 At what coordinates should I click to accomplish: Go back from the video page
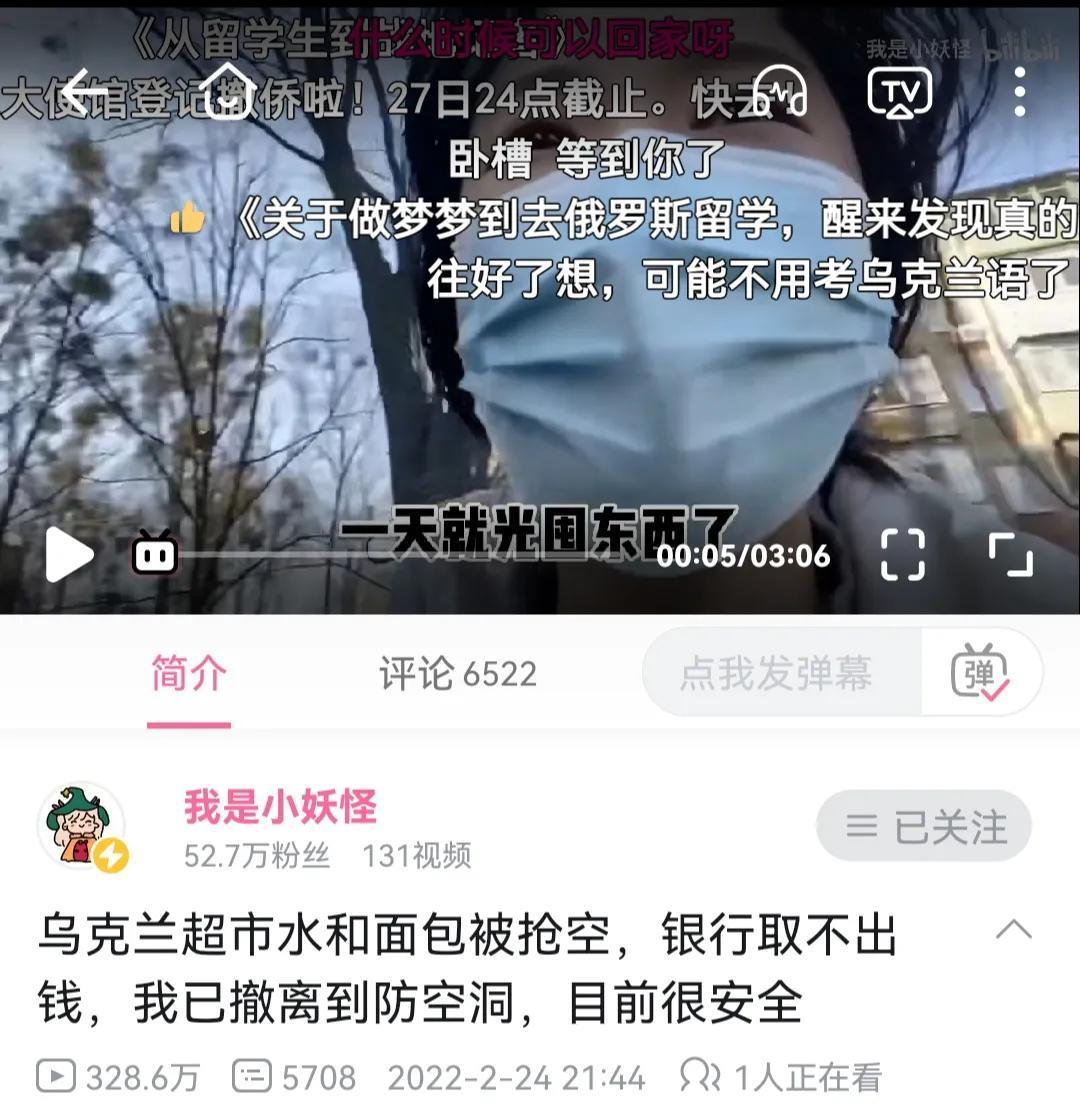[84, 93]
